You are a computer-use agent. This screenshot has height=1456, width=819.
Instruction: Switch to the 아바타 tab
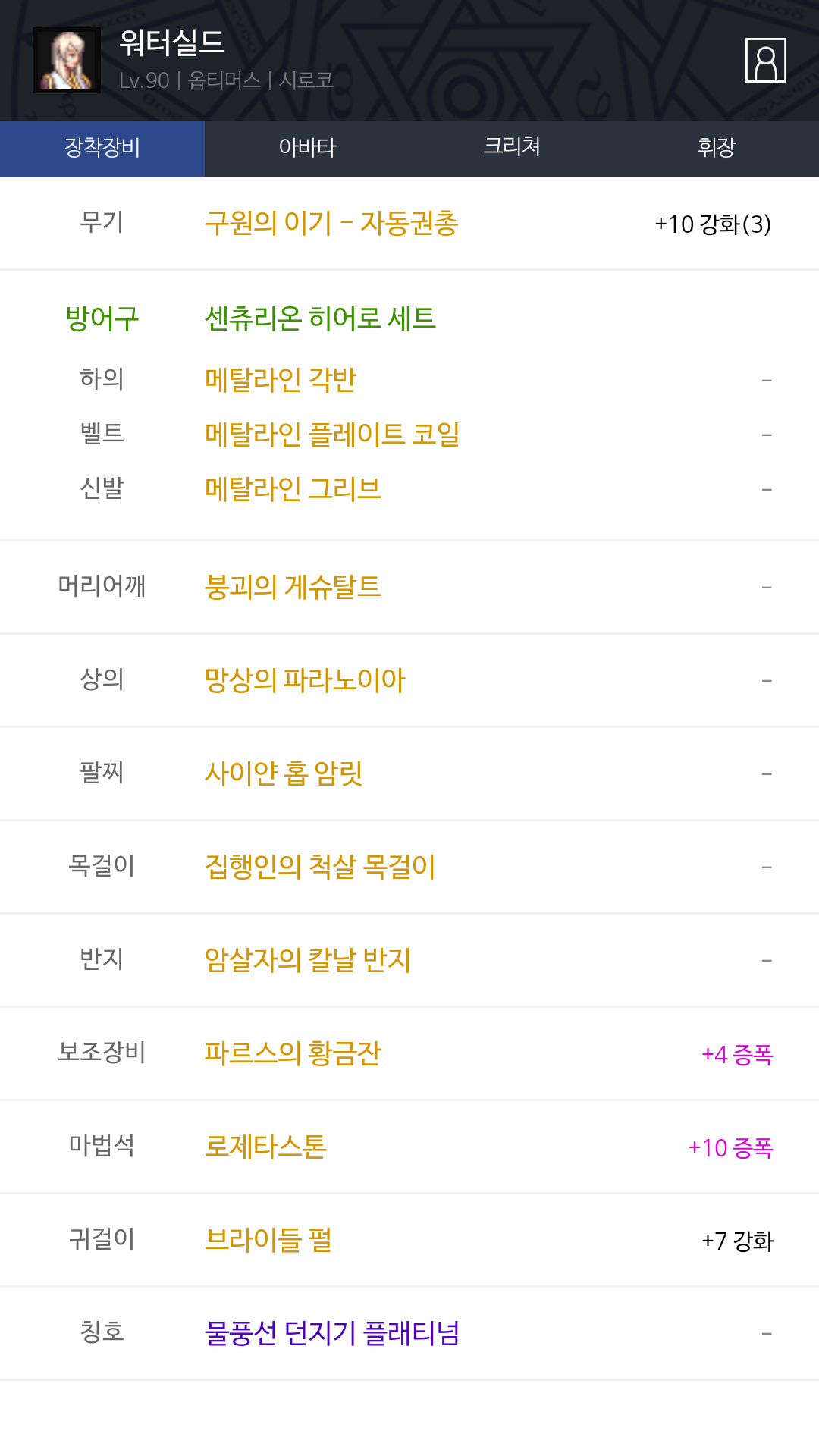(x=307, y=149)
